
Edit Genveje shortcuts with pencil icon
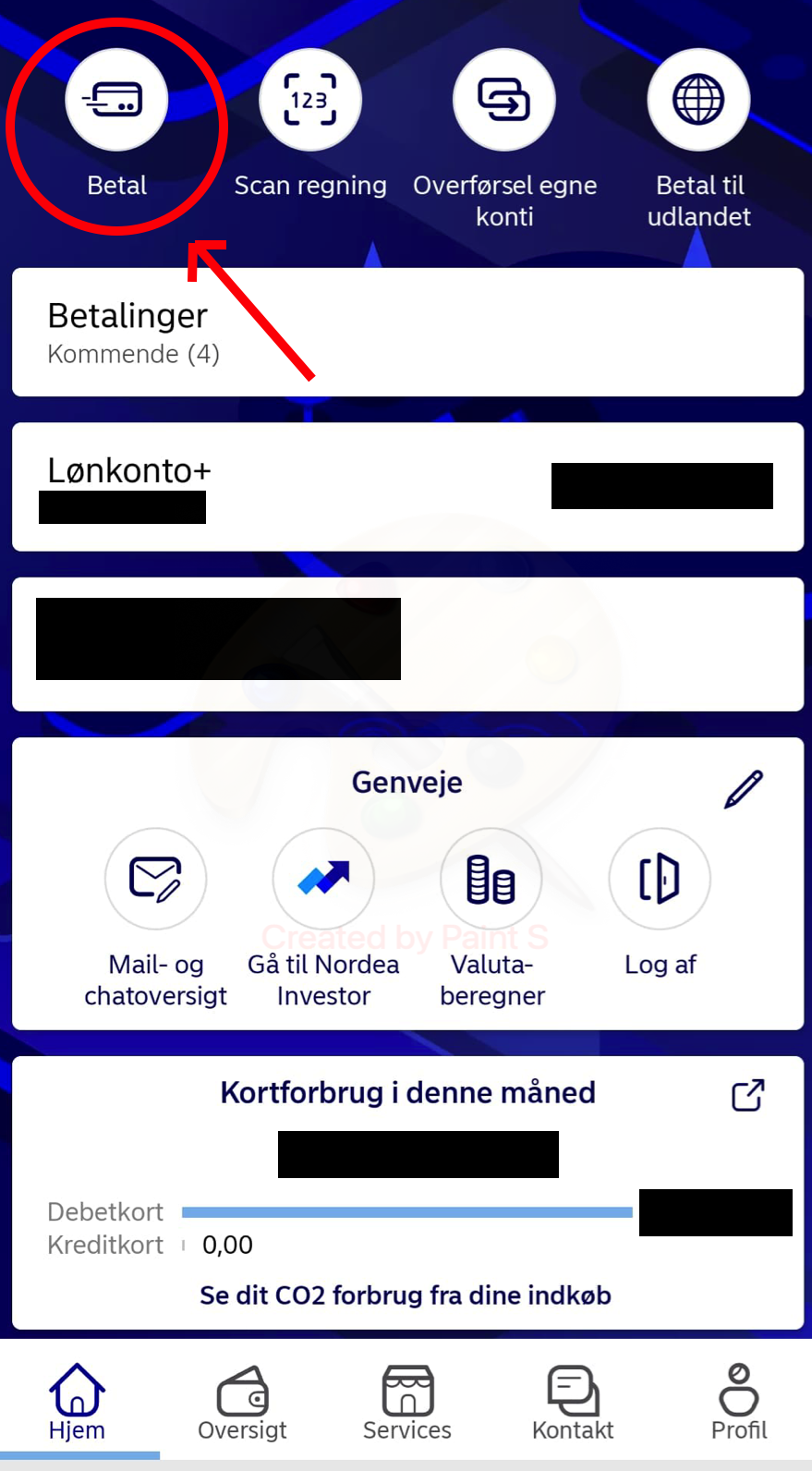click(744, 789)
